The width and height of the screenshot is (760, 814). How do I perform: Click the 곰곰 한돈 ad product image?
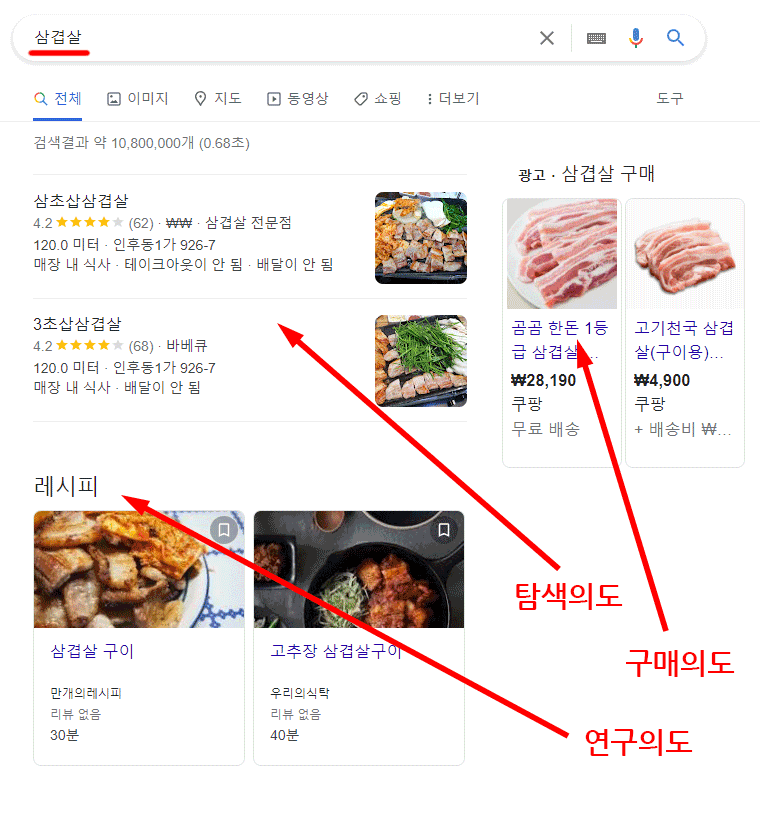click(x=561, y=253)
